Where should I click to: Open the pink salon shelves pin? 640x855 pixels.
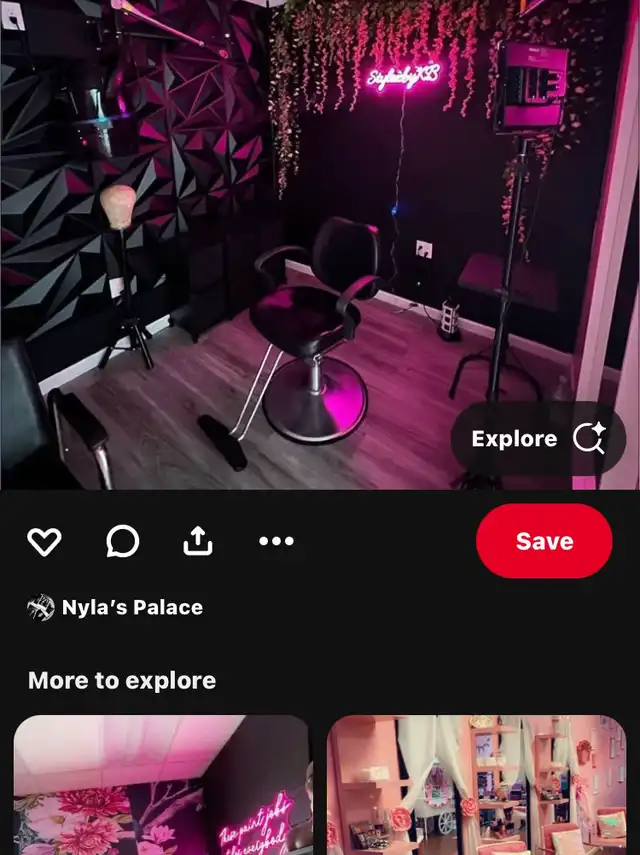pyautogui.click(x=476, y=785)
